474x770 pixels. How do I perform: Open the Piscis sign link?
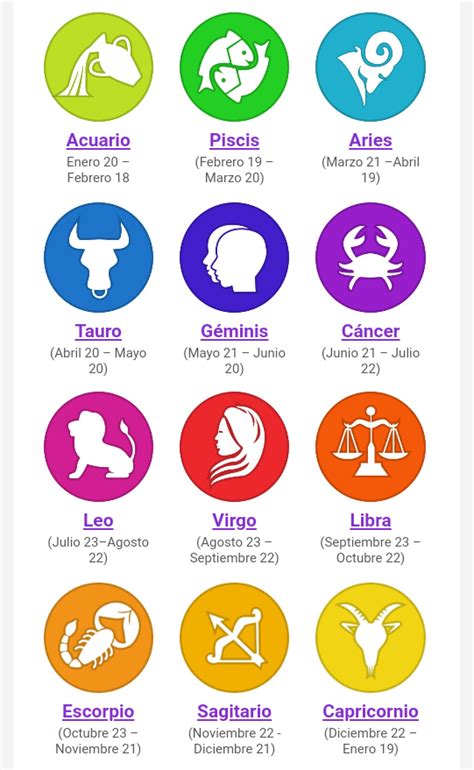pyautogui.click(x=234, y=140)
